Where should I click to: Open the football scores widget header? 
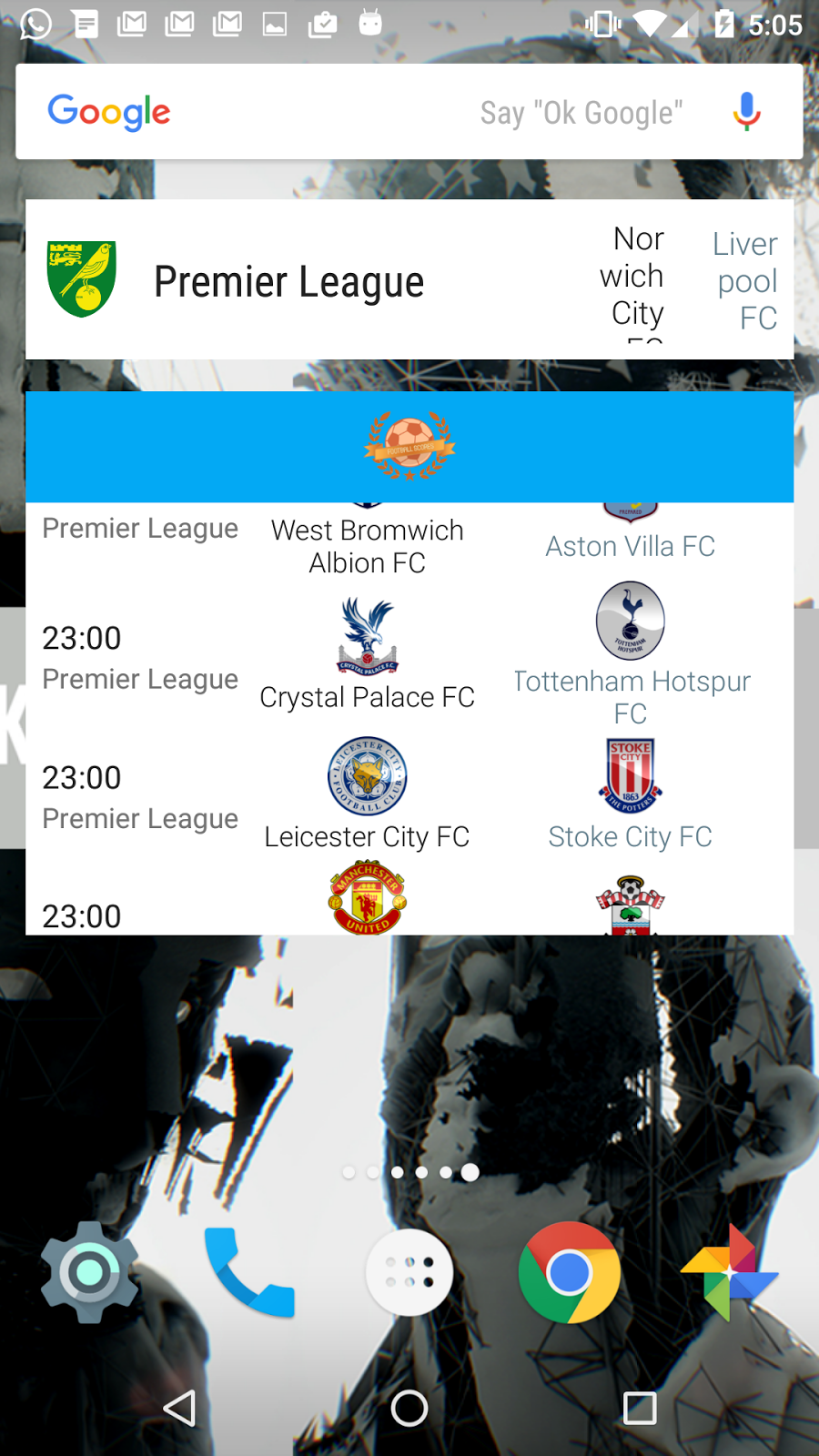(x=409, y=447)
